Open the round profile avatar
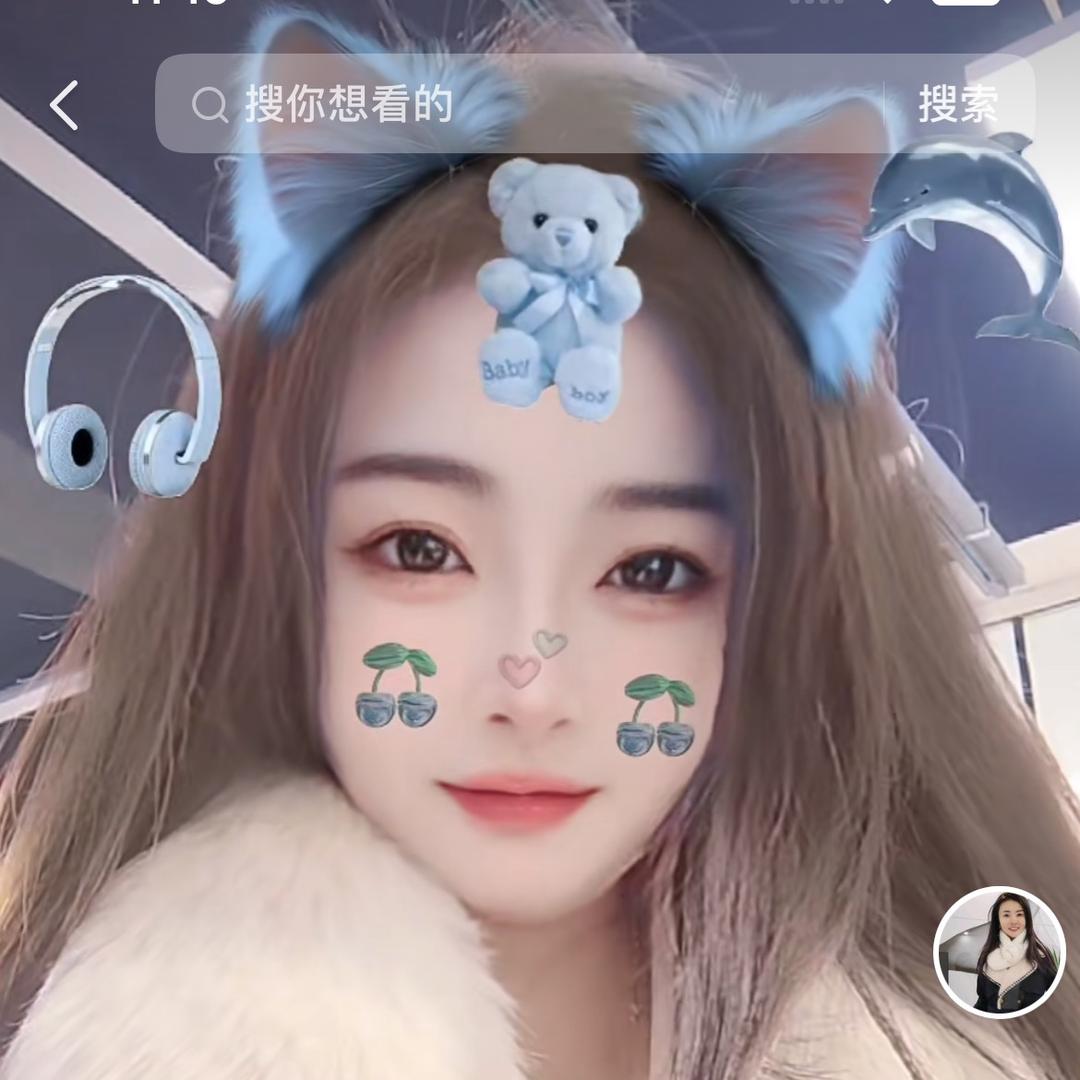Image resolution: width=1080 pixels, height=1080 pixels. tap(999, 952)
